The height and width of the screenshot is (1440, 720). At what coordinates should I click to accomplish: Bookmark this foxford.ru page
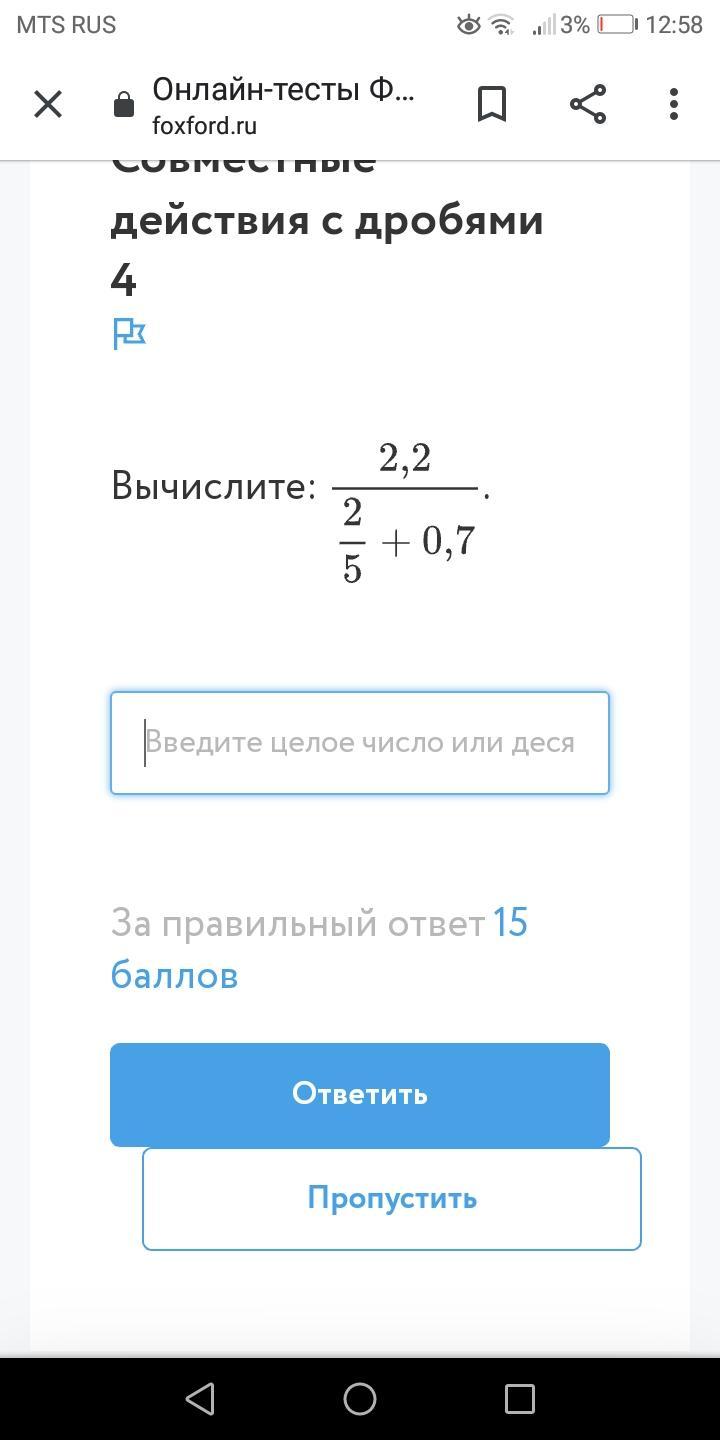(491, 104)
